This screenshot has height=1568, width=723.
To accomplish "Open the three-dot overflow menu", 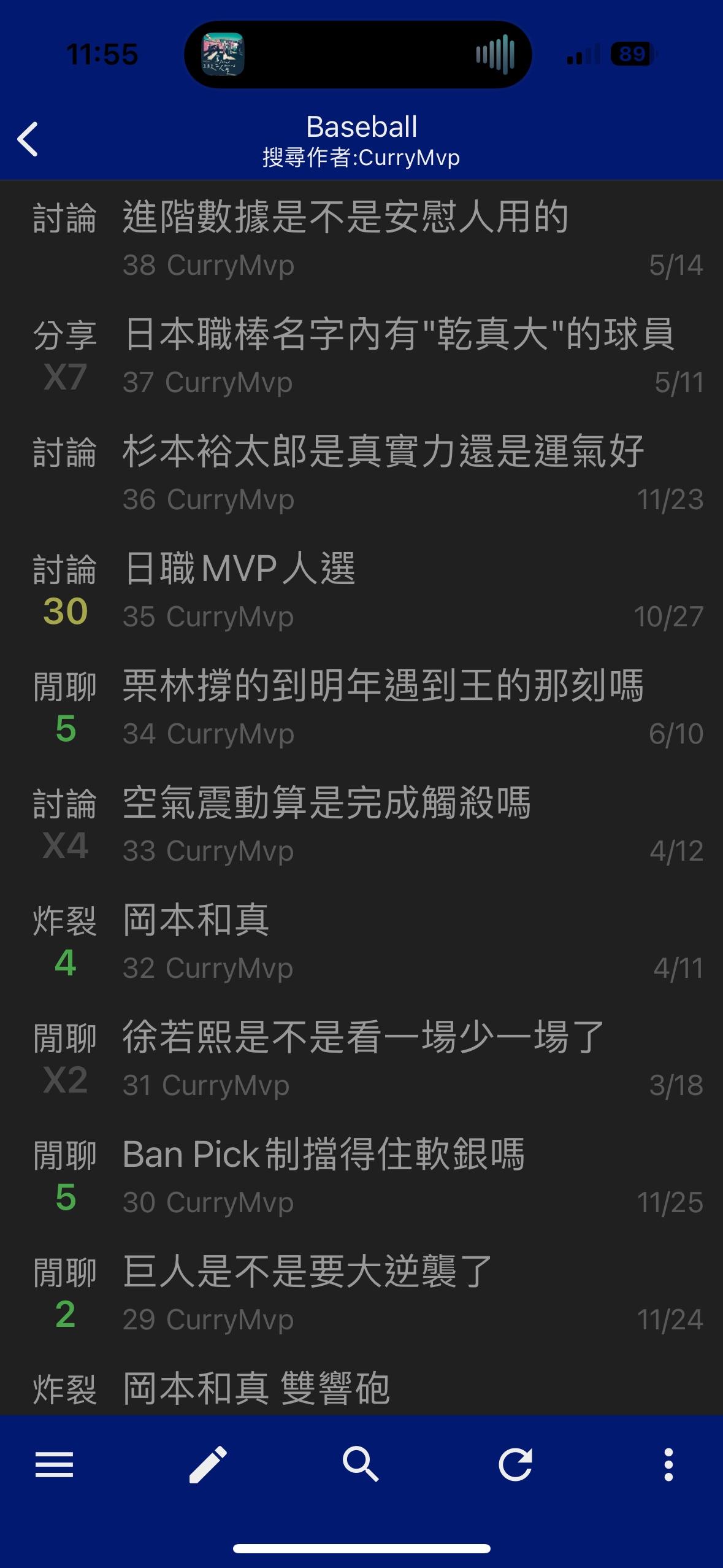I will [668, 1466].
